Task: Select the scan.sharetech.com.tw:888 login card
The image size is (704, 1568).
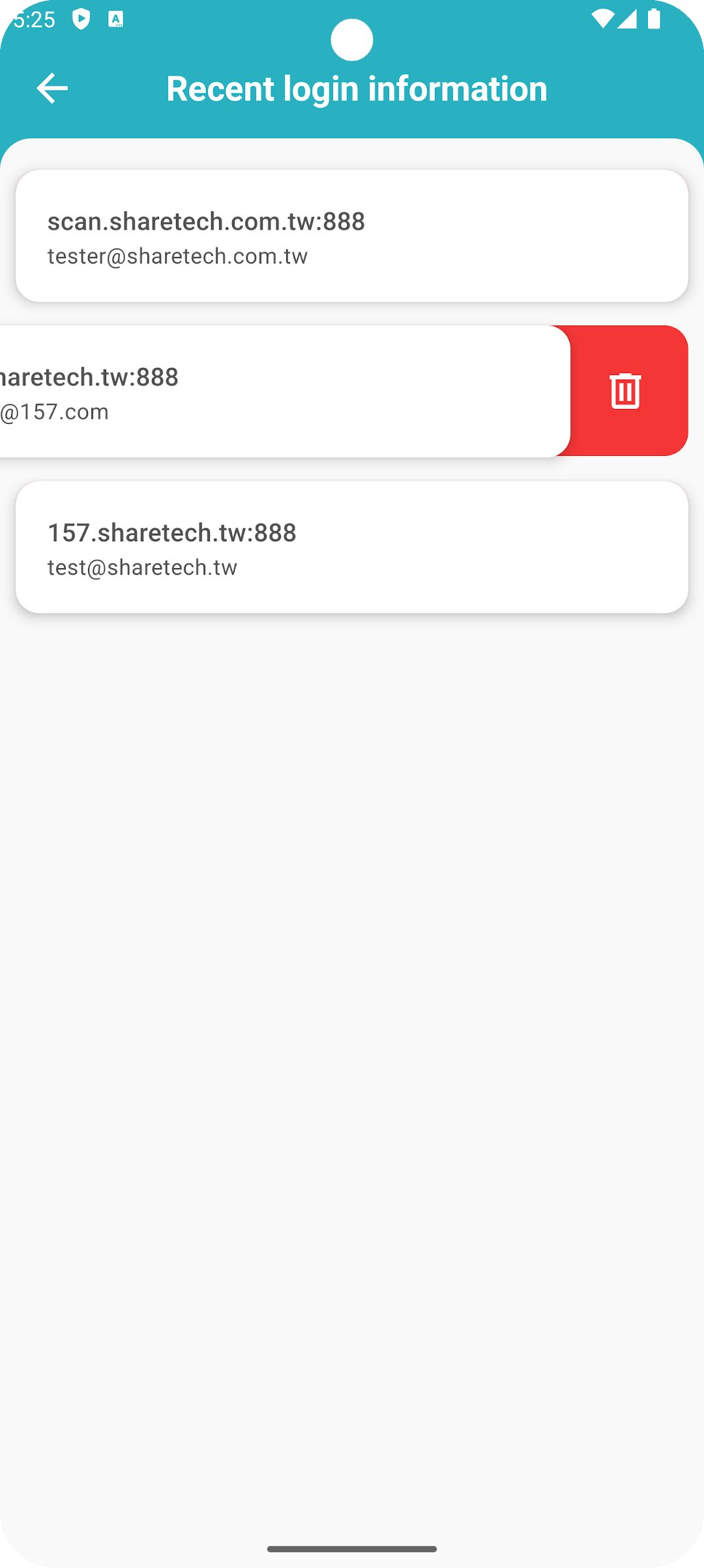Action: pyautogui.click(x=352, y=236)
